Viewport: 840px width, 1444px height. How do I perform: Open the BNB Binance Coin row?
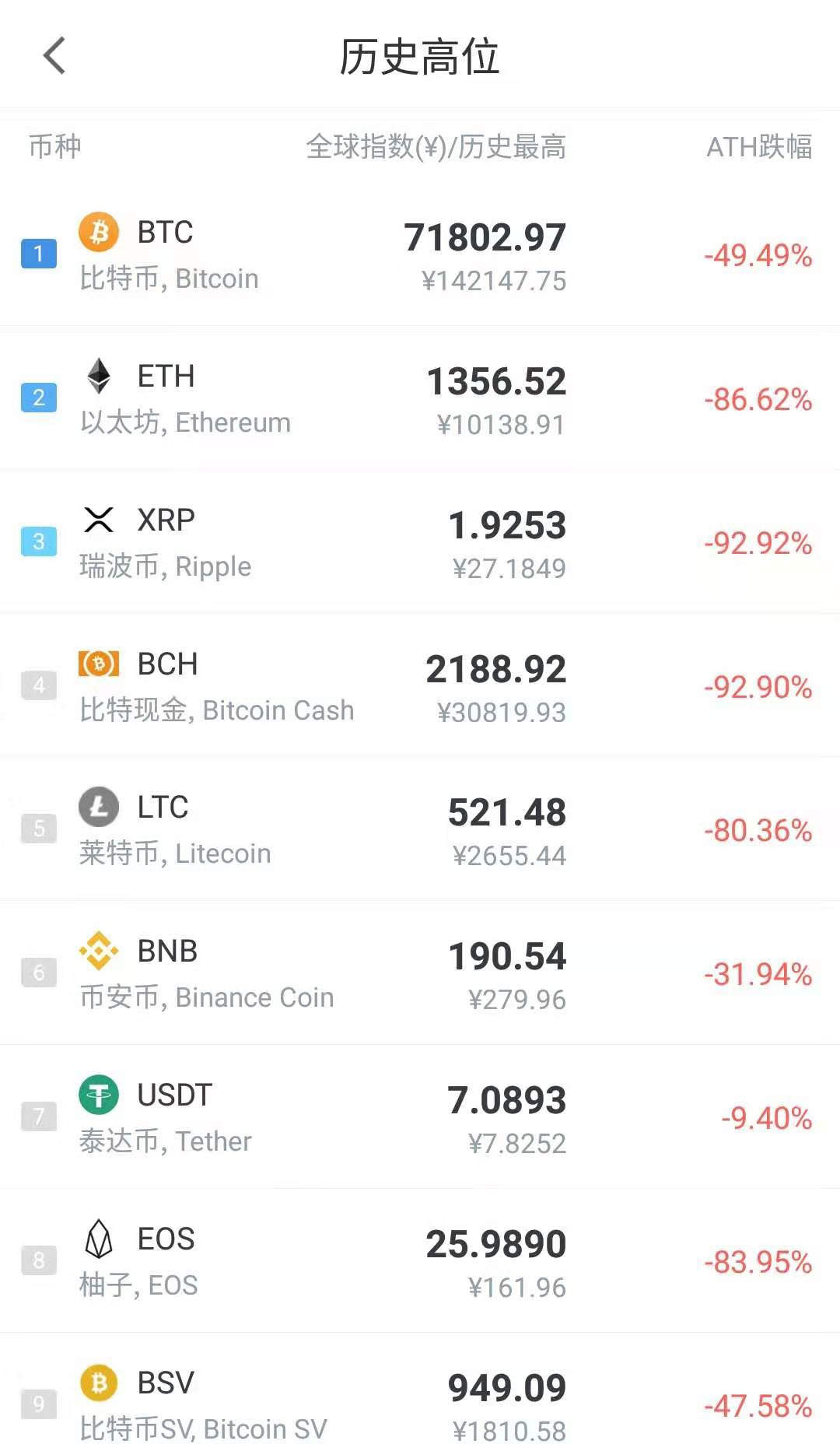coord(420,973)
